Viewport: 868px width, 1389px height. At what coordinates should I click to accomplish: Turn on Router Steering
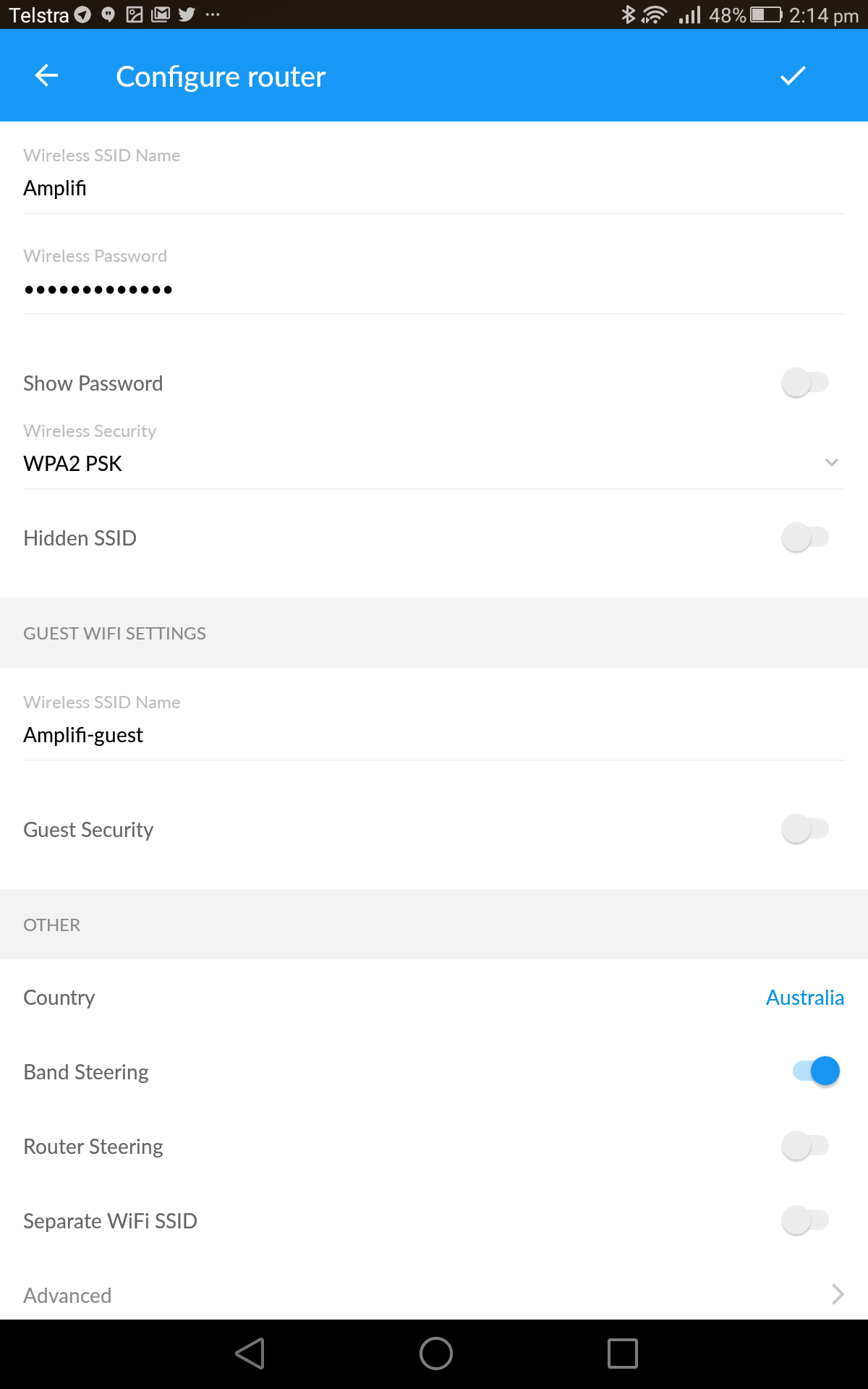(x=804, y=1146)
